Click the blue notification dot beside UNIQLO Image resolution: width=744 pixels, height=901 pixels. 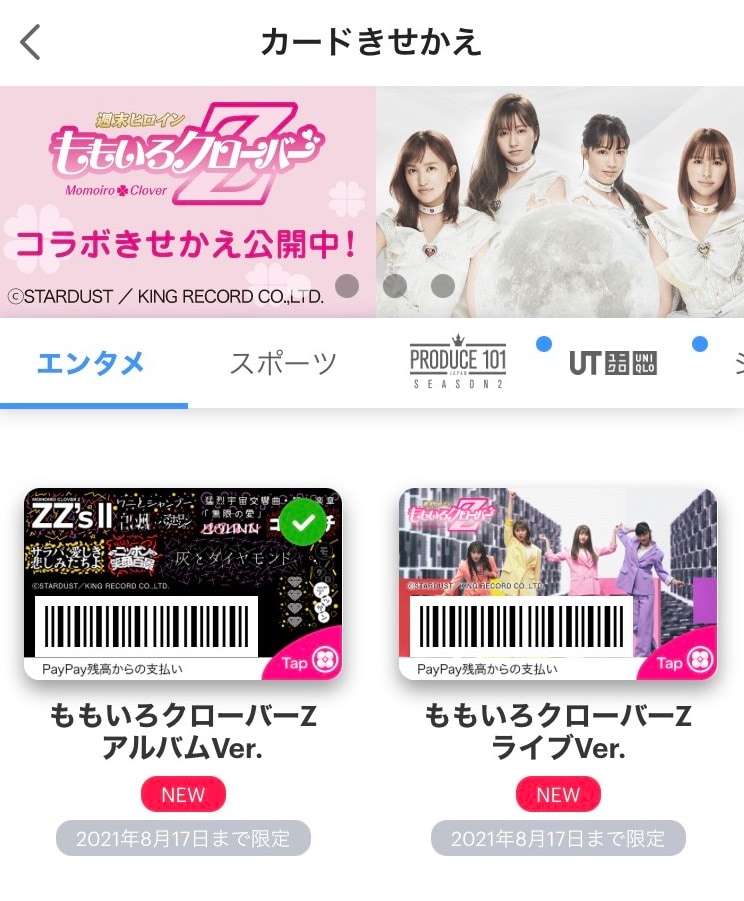pos(698,343)
